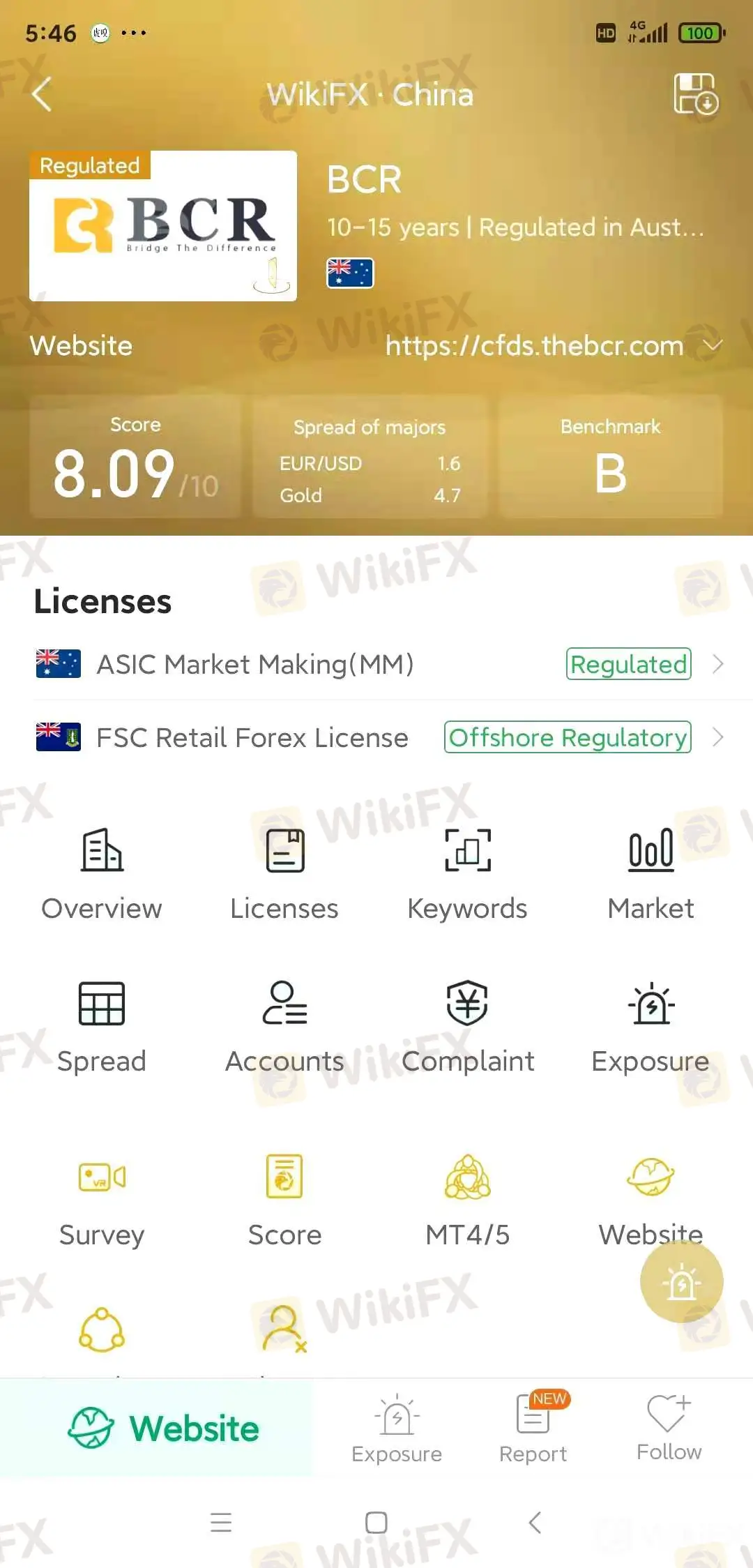
Task: Open the Market section
Action: point(651,873)
